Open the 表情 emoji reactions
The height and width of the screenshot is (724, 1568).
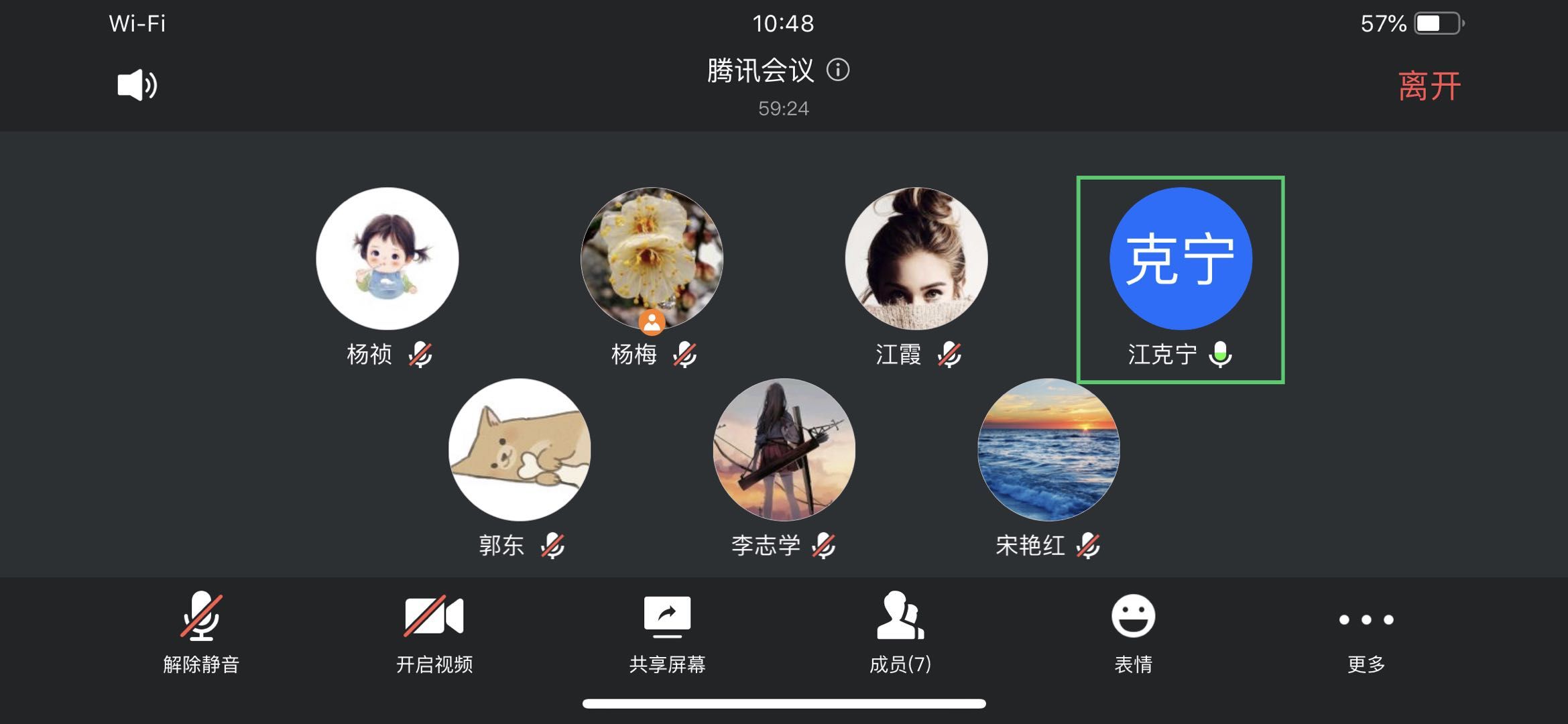[x=1133, y=631]
